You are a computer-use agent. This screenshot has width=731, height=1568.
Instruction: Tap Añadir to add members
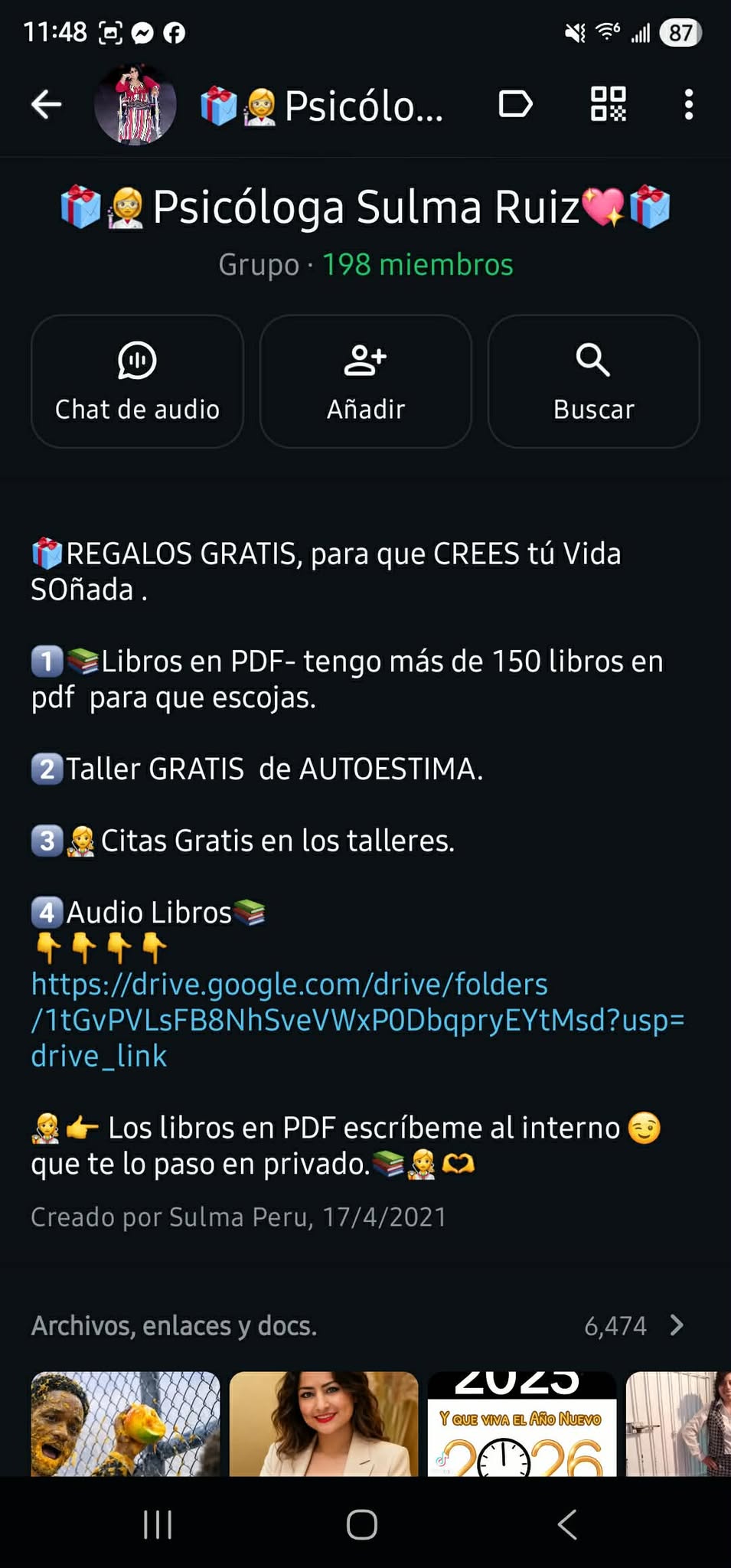click(x=365, y=381)
